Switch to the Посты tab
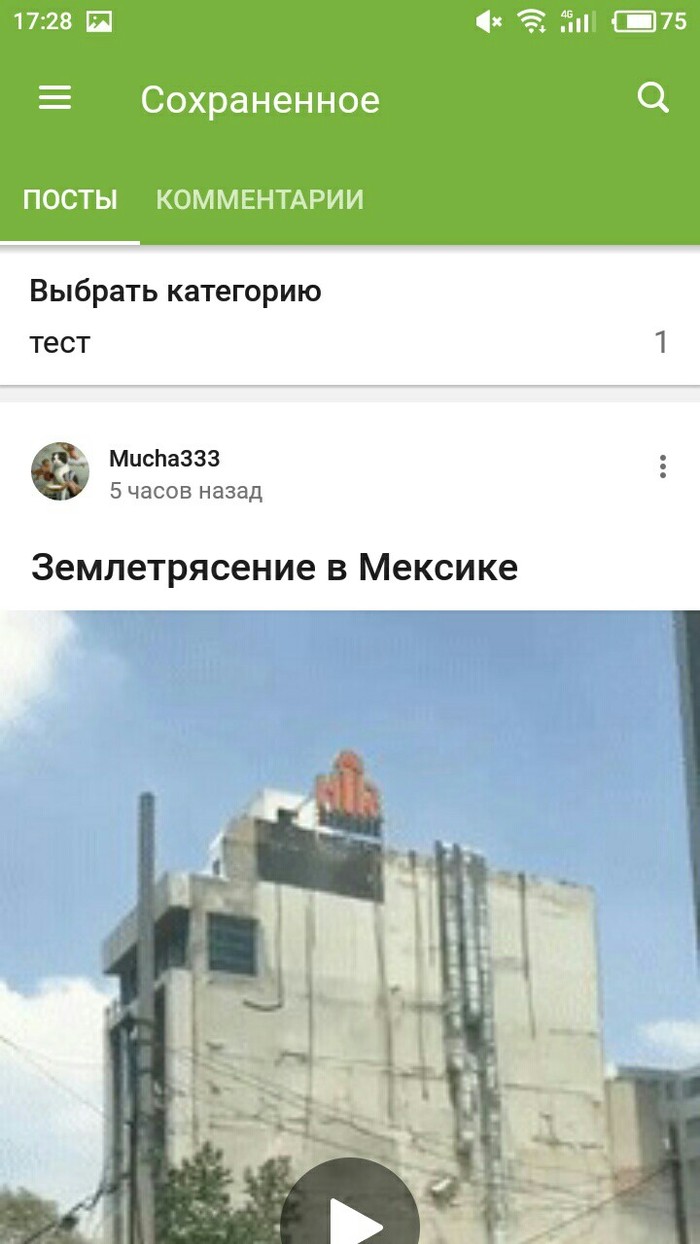Screen dimensions: 700x1244 70,200
